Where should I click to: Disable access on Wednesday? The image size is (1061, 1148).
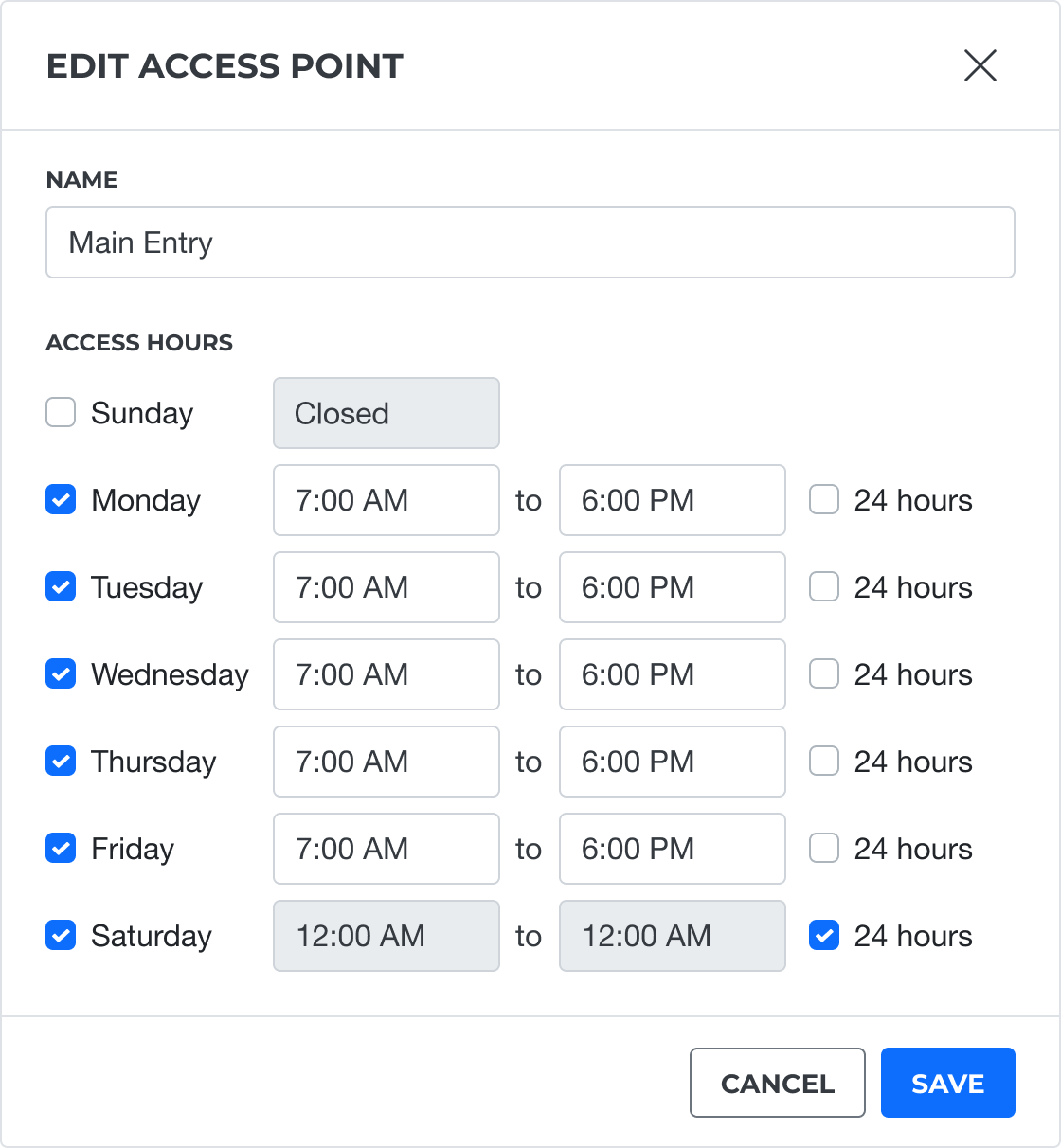61,674
